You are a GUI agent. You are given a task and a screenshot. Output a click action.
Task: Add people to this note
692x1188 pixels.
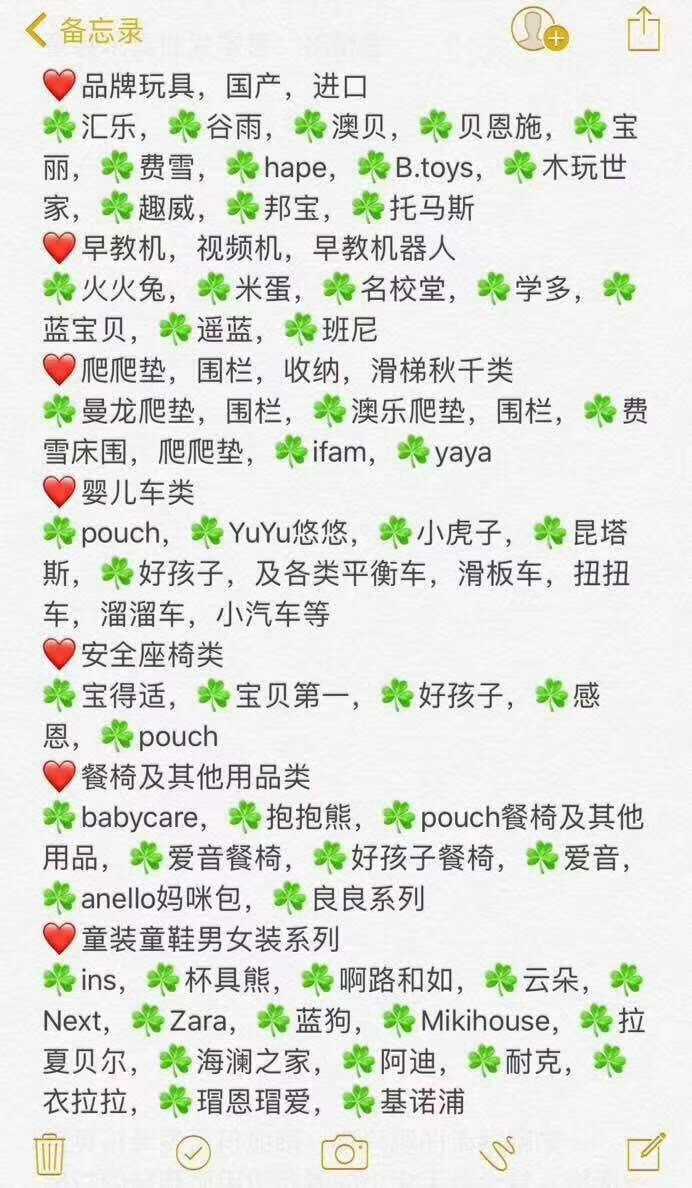[x=539, y=30]
